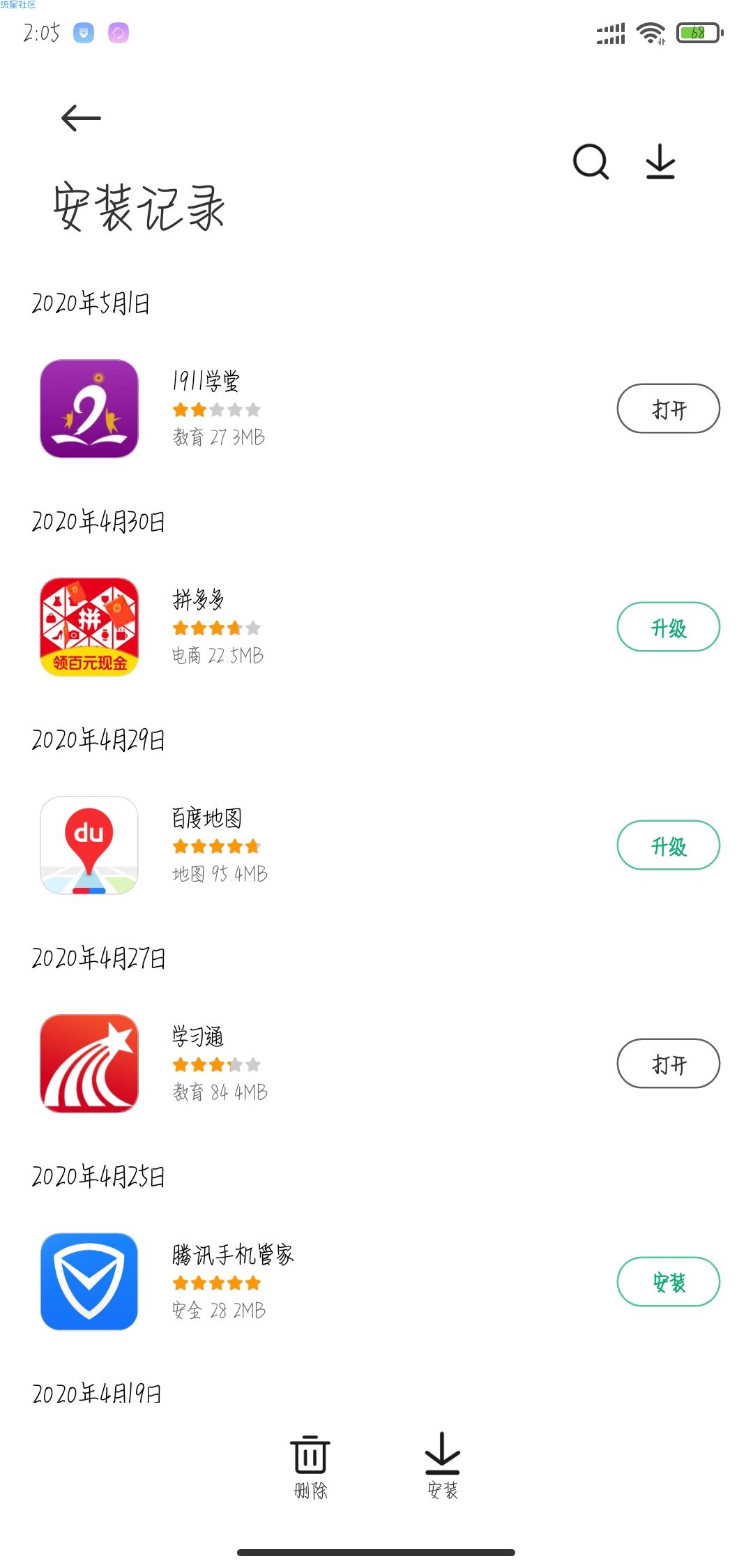Install 腾讯手机管家
Image resolution: width=753 pixels, height=1568 pixels.
[668, 1282]
